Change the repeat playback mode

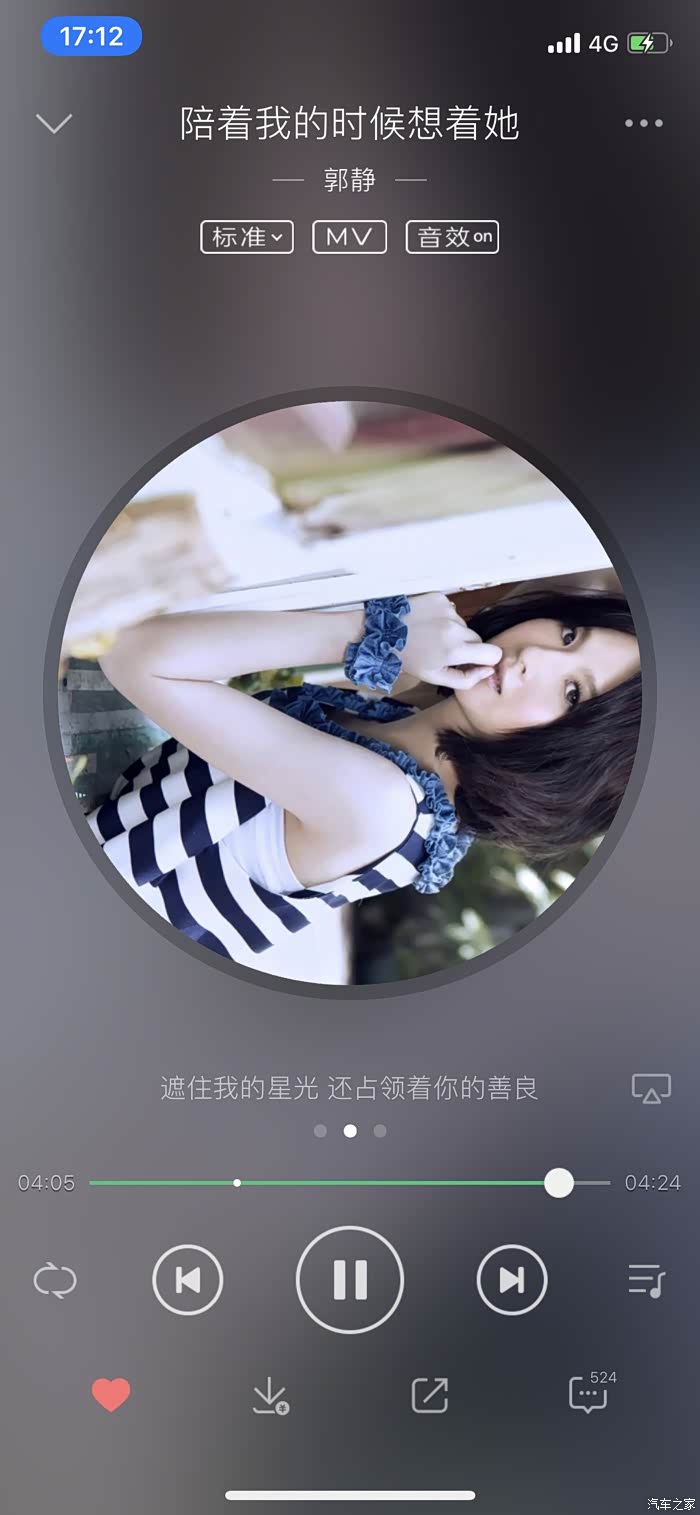(x=55, y=1280)
